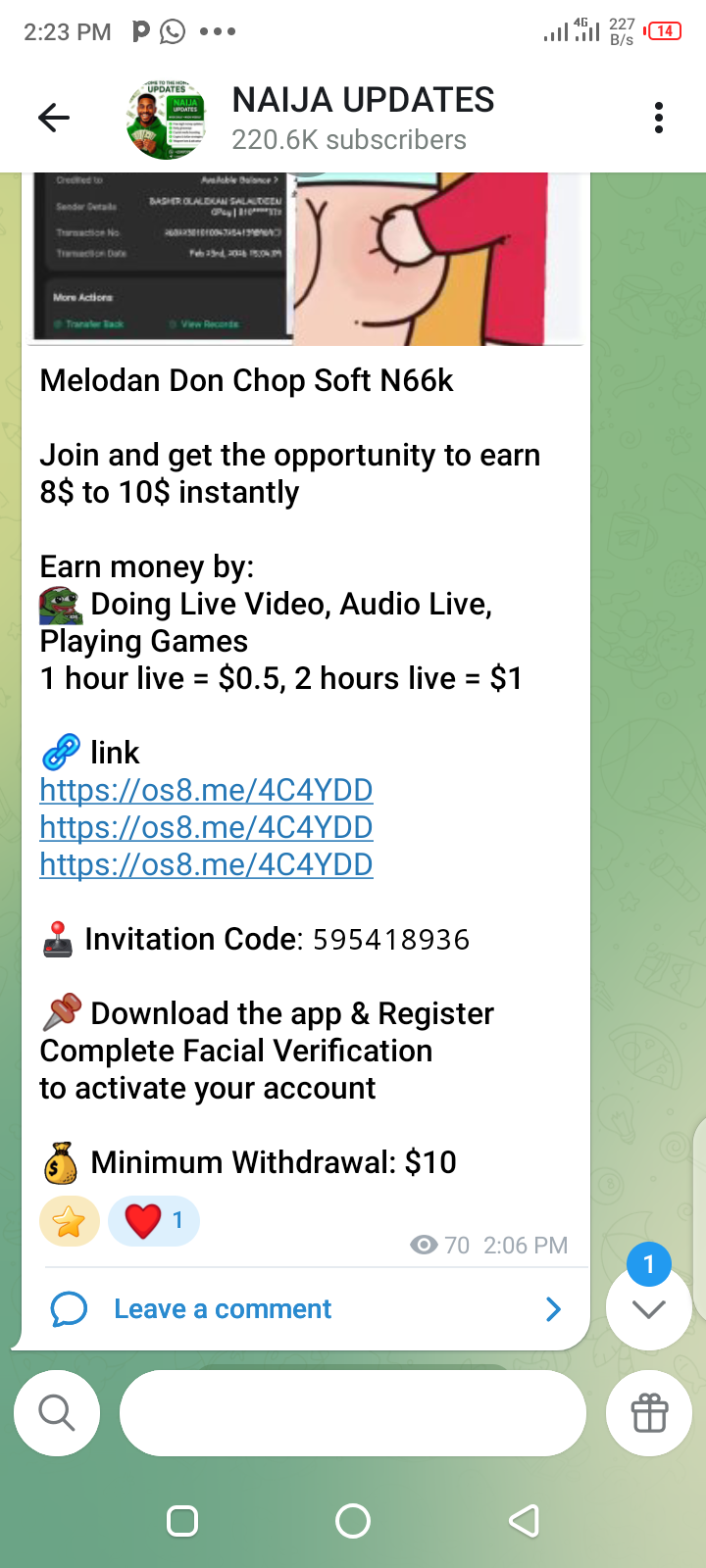
Task: Open the third os8.me/4C4YDD link
Action: click(206, 864)
